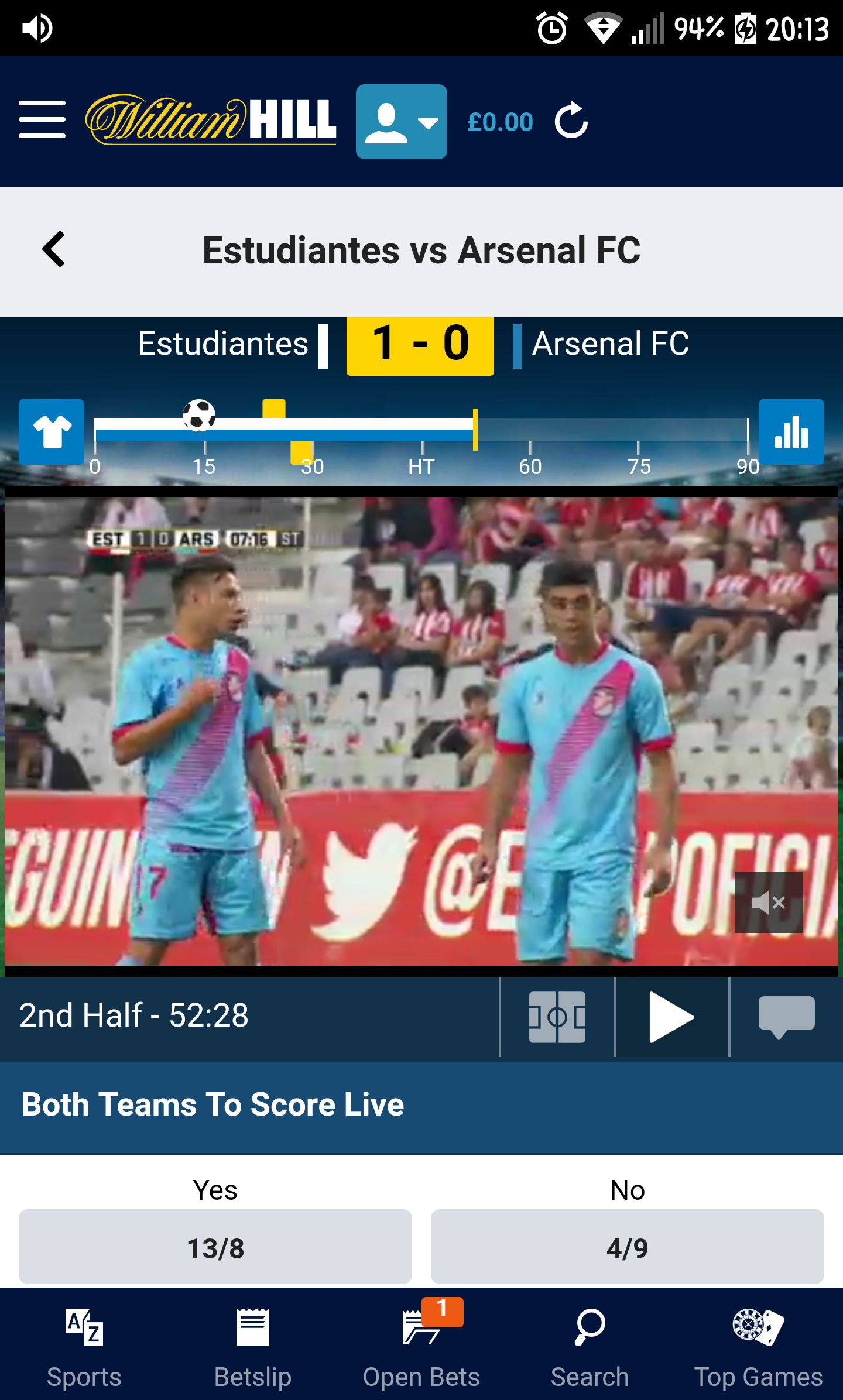Open Top Games

tap(758, 1346)
